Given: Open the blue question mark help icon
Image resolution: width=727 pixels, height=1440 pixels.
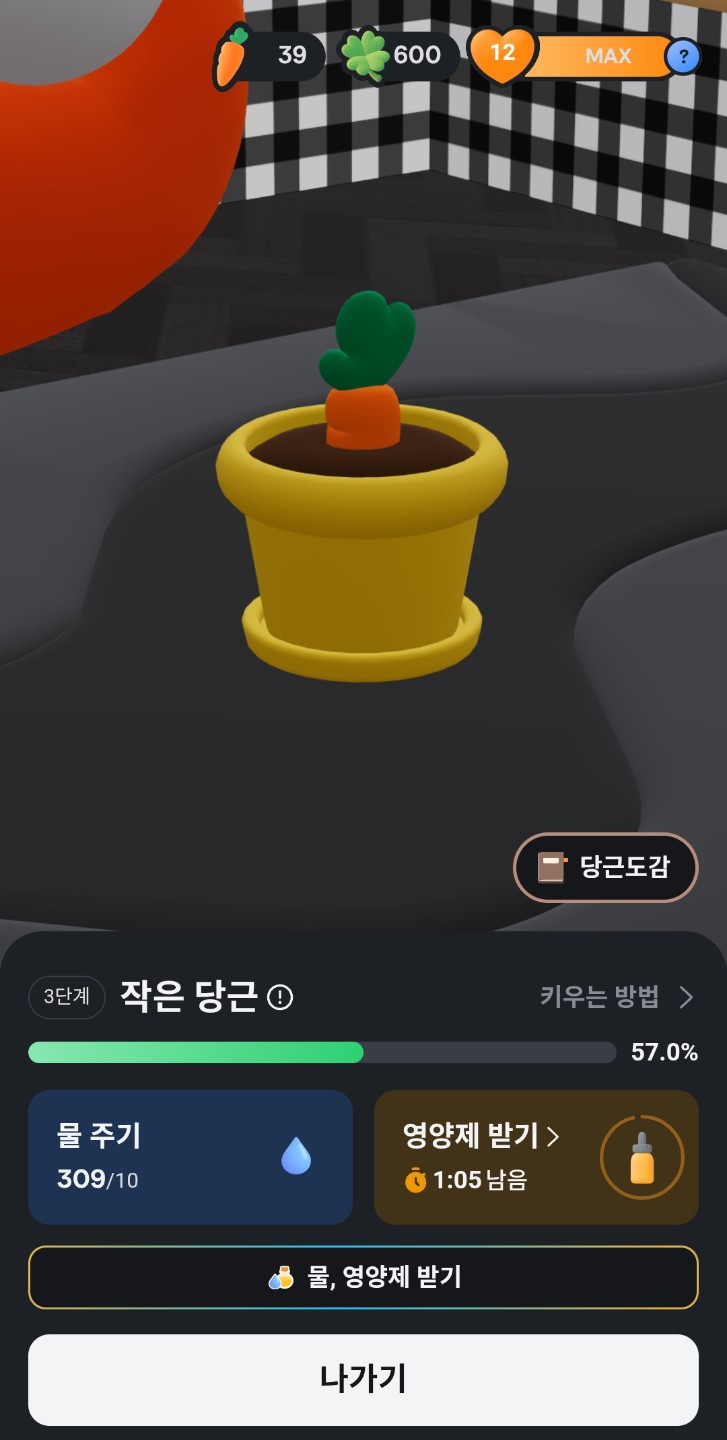Looking at the screenshot, I should (683, 56).
